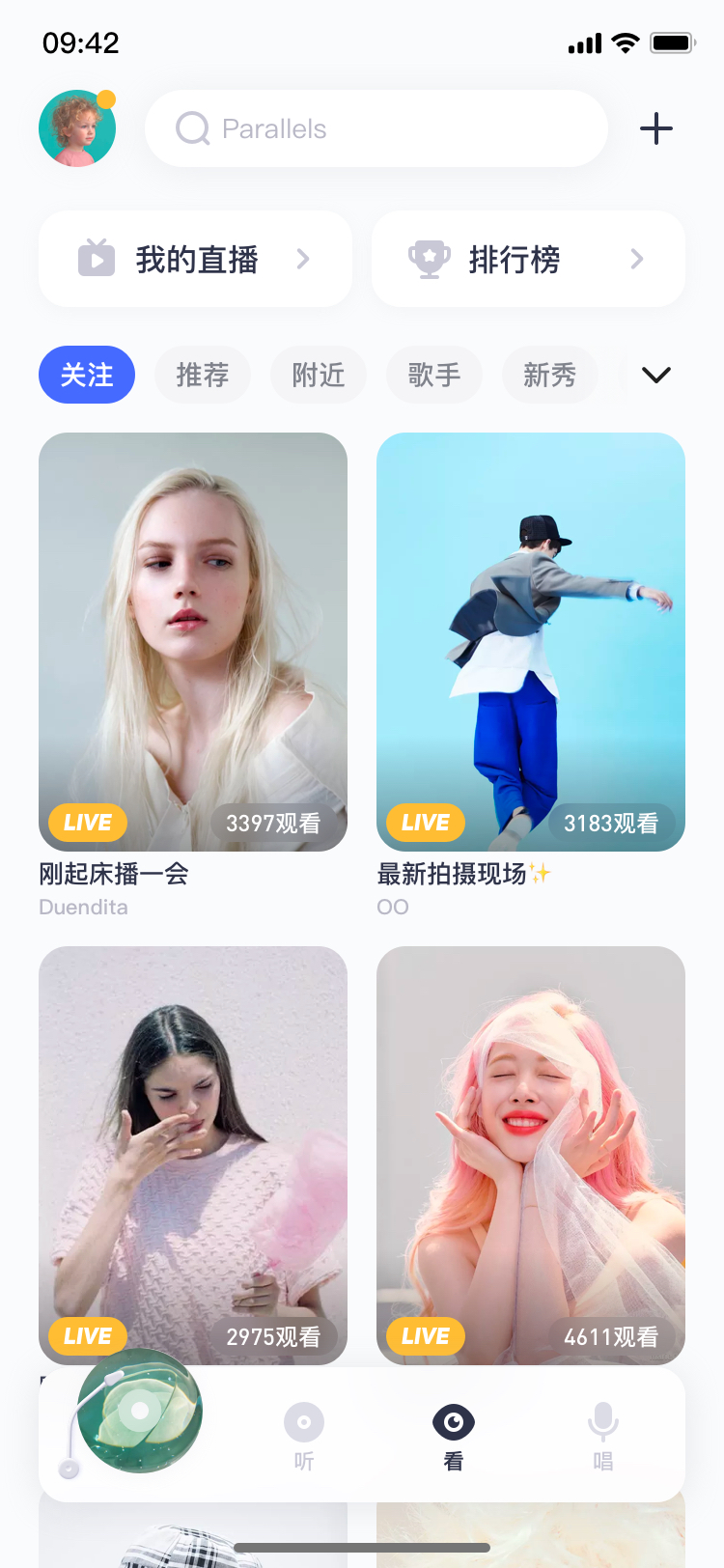Open the live stream with 2975观看
The image size is (724, 1568).
[x=193, y=1156]
